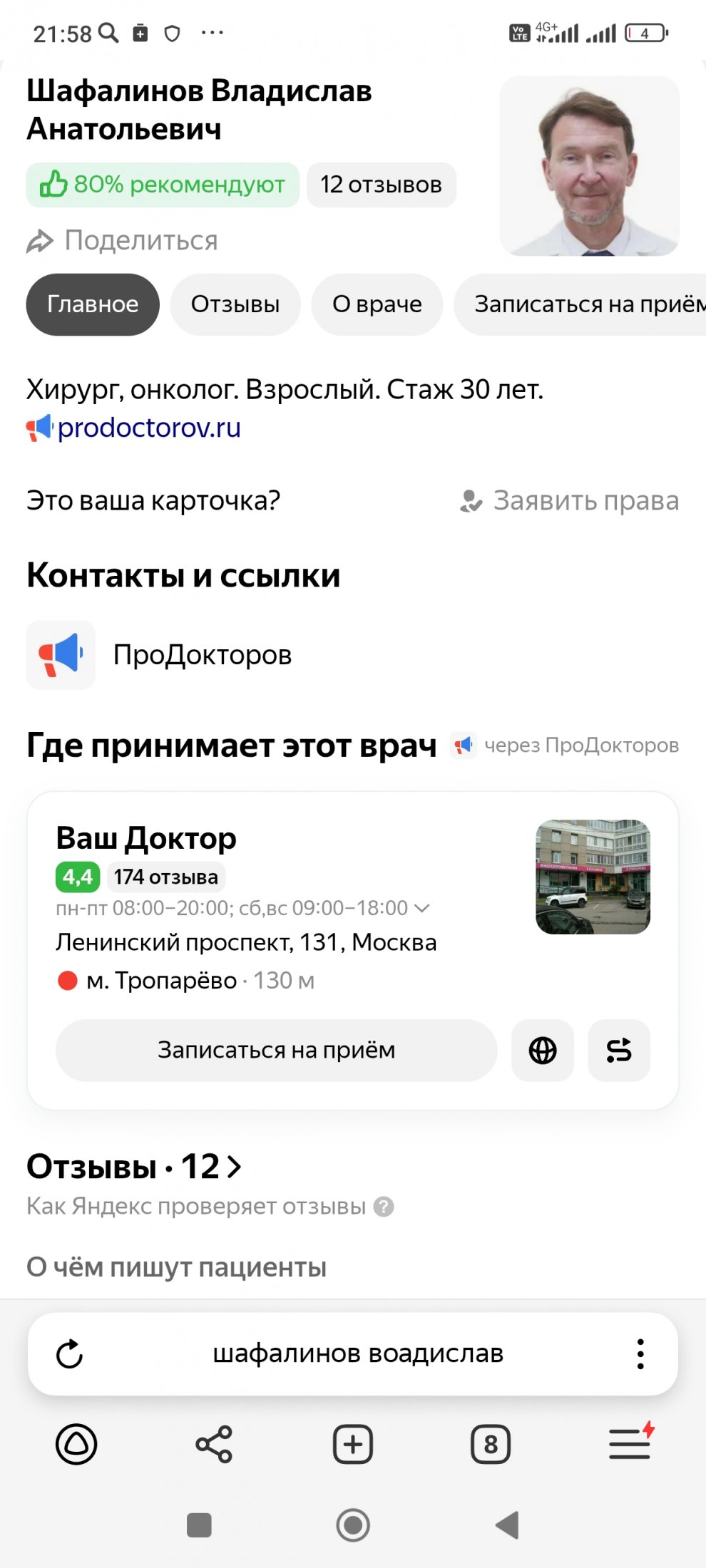Screen dimensions: 706x1568
Task: Select the Главное tab
Action: point(93,304)
